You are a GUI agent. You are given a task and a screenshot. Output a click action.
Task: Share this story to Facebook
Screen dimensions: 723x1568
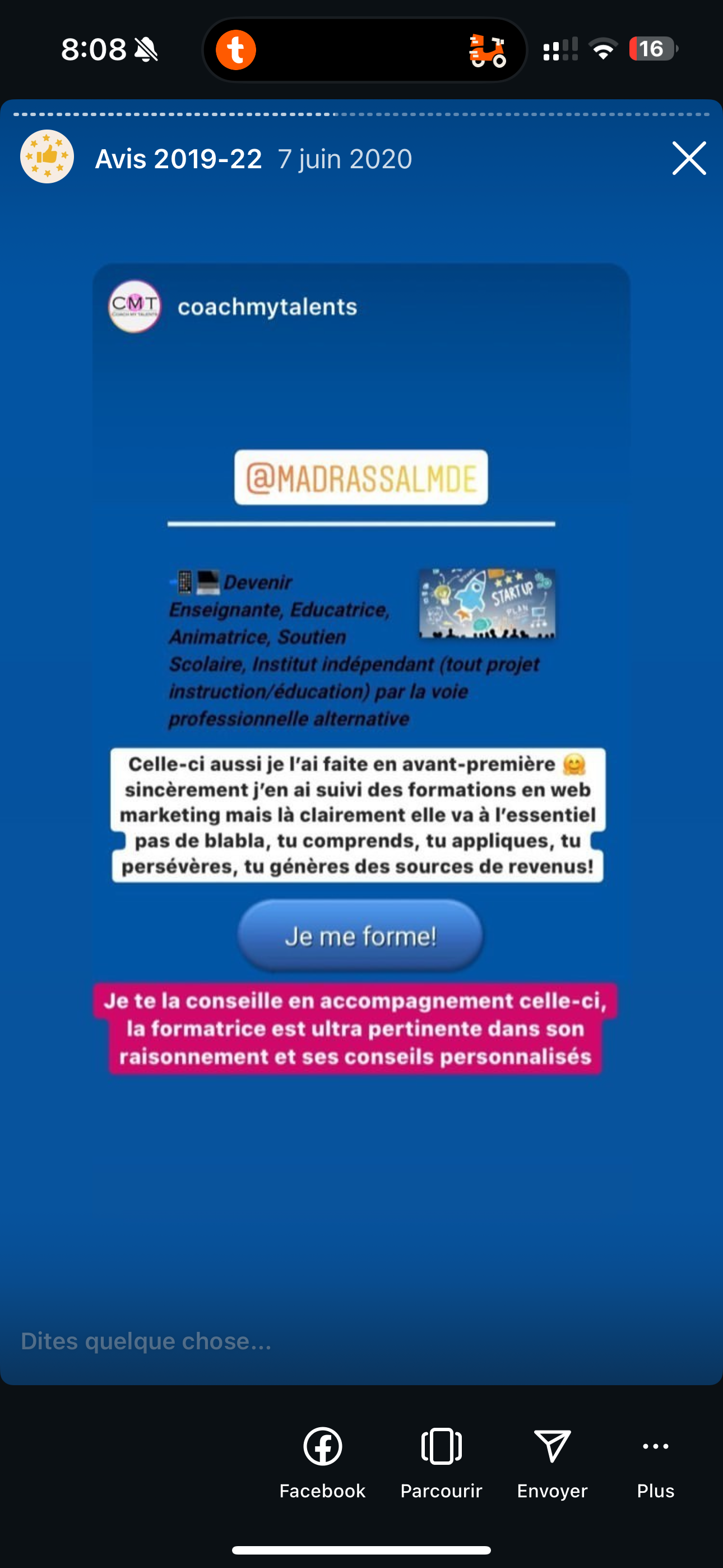[x=322, y=1462]
